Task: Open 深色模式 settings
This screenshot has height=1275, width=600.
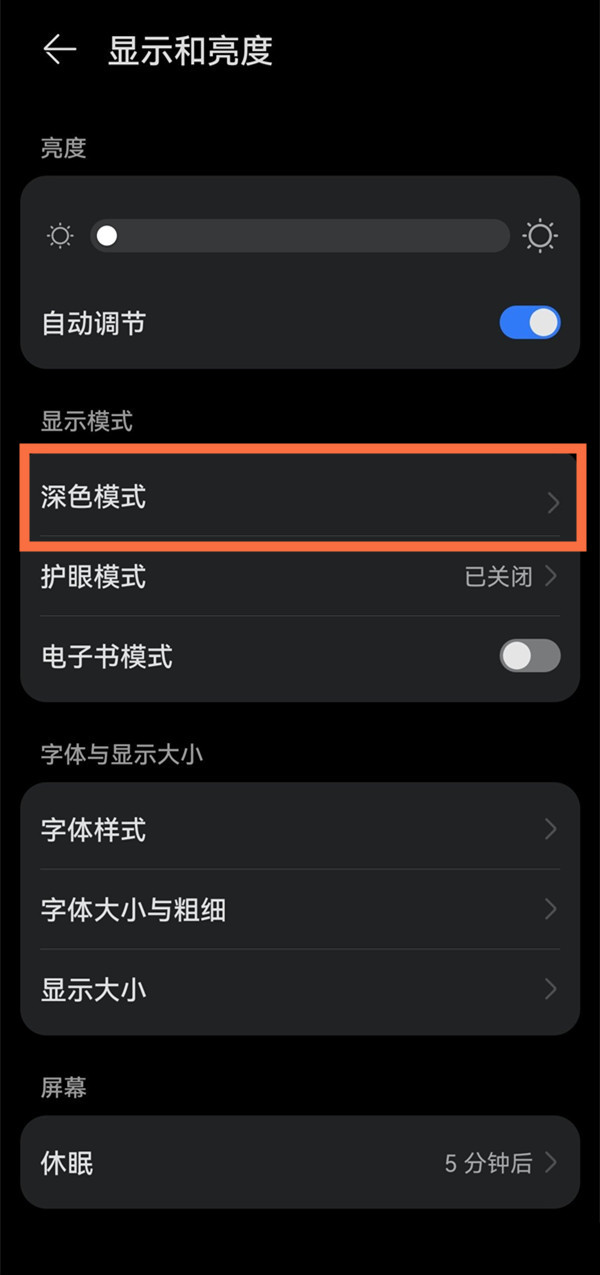Action: 300,498
